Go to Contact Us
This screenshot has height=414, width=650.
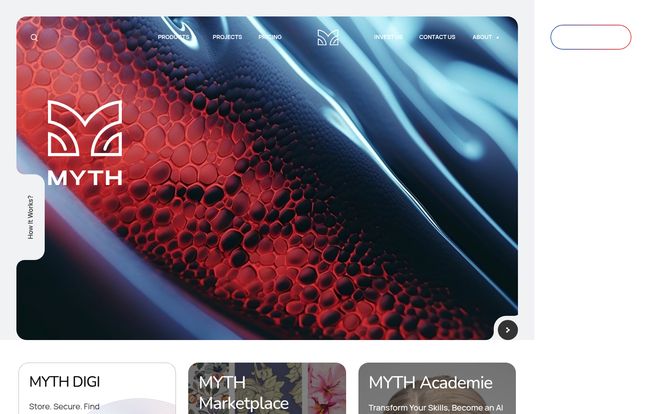coord(437,37)
